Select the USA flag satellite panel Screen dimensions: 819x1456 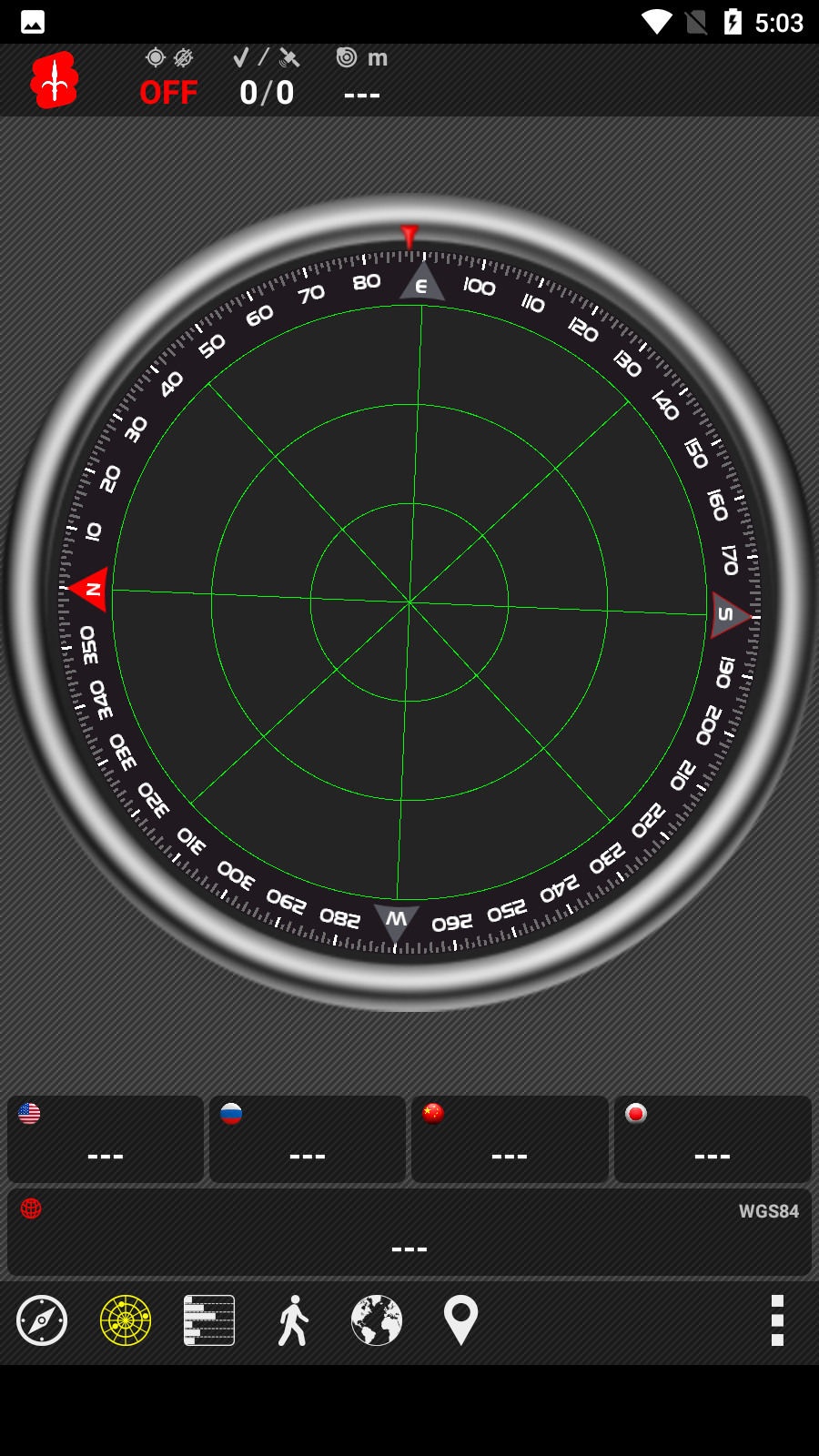106,1139
